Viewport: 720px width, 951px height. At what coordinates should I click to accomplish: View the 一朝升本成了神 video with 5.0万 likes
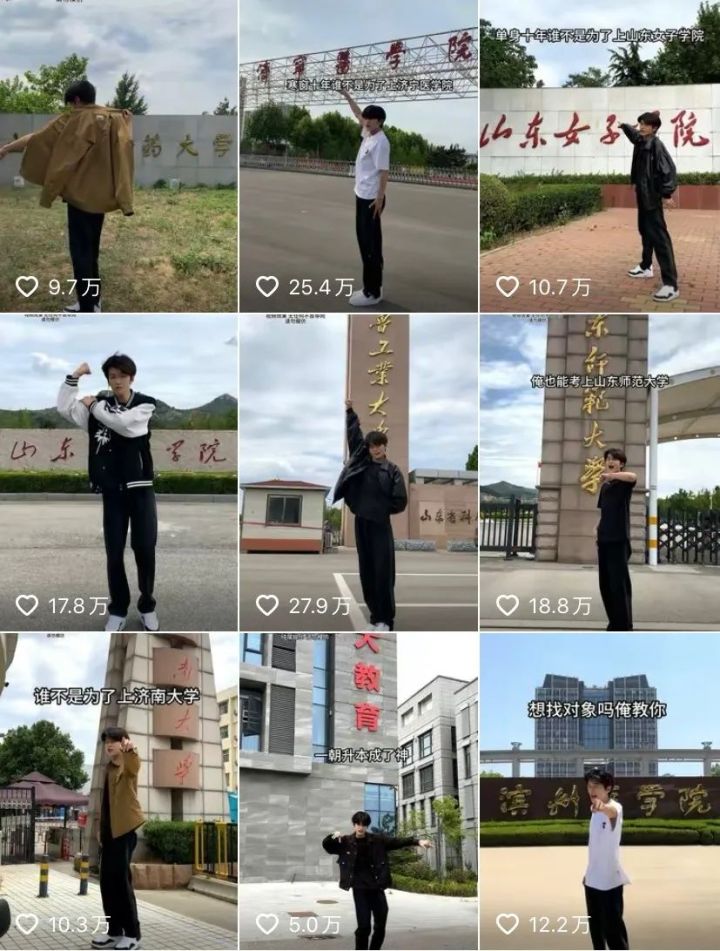[x=358, y=790]
